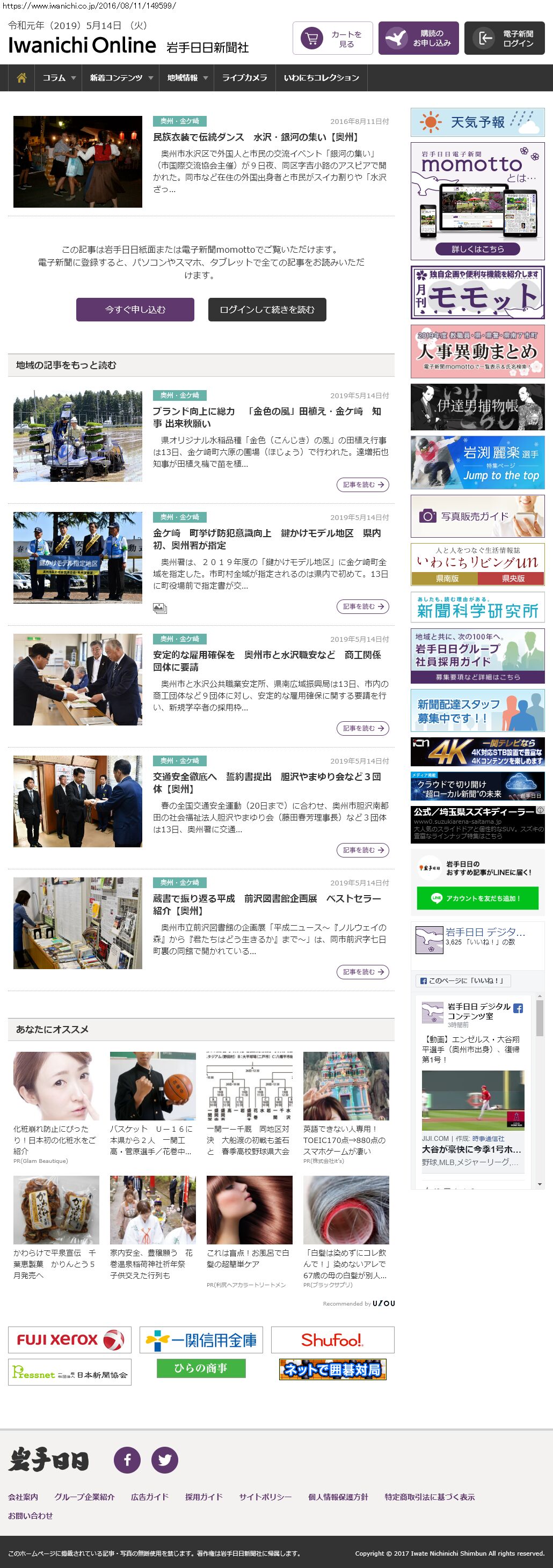The height and width of the screenshot is (1568, 553).
Task: Open Twitter icon in the footer
Action: tap(164, 1460)
